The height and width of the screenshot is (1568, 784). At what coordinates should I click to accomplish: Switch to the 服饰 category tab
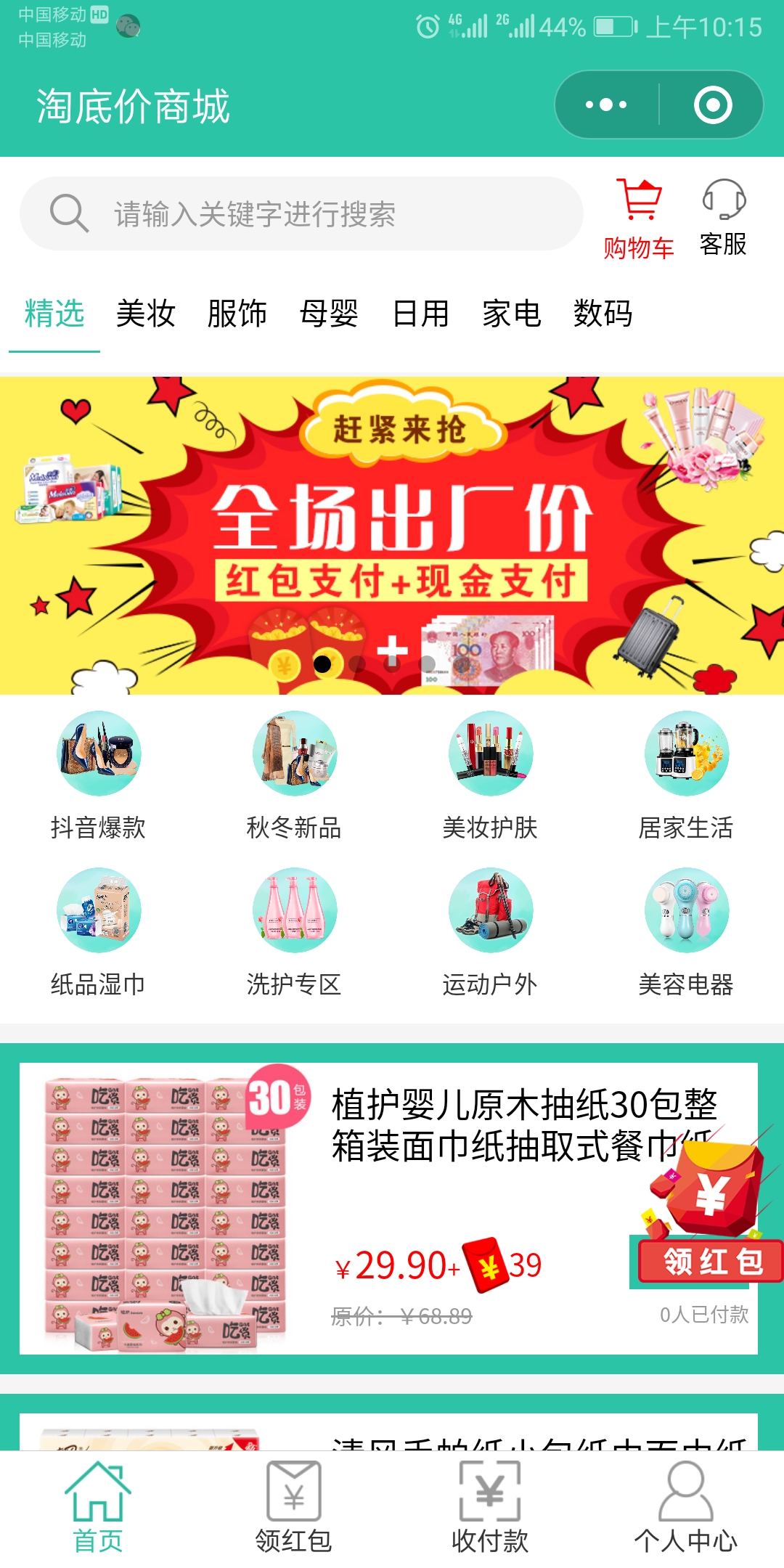[x=237, y=314]
